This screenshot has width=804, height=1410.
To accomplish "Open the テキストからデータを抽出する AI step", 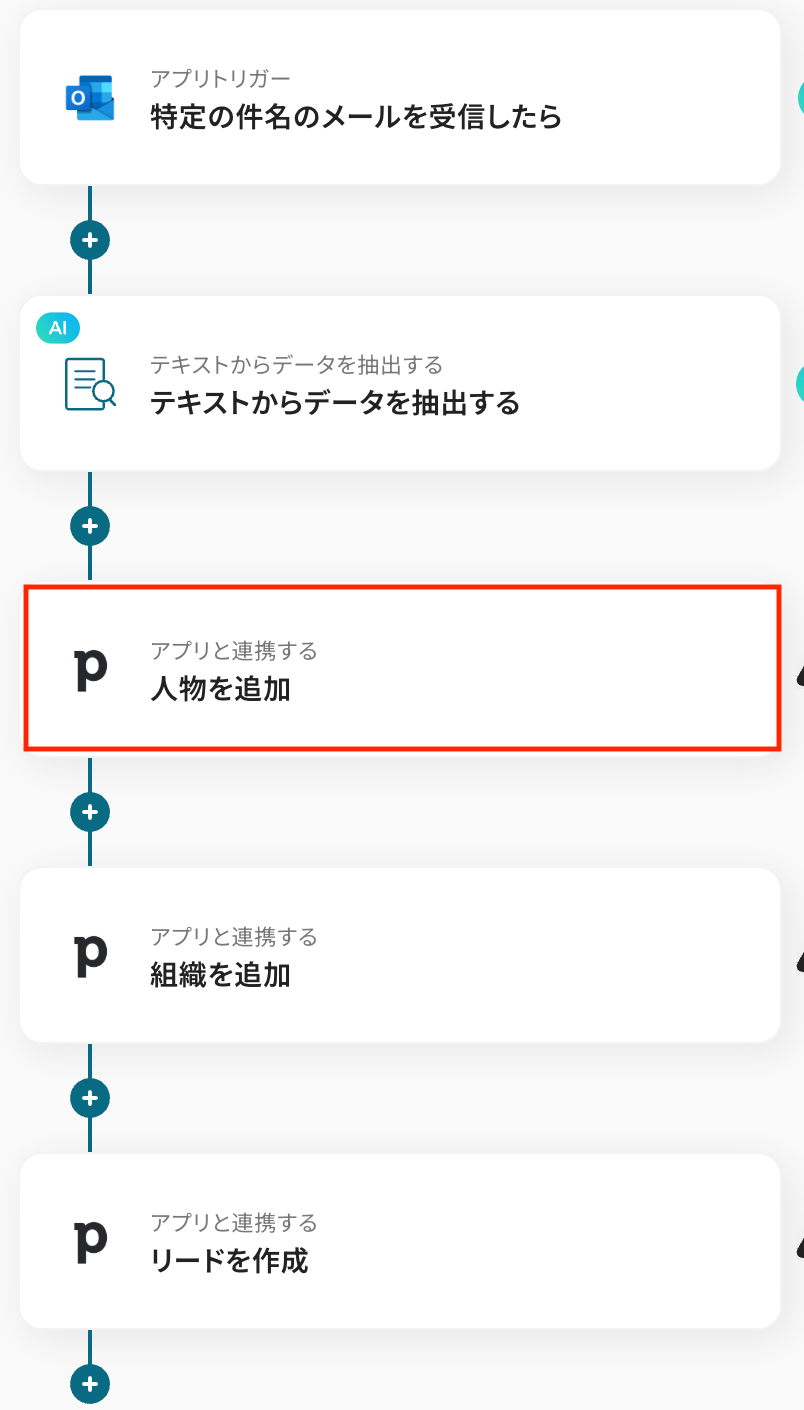I will [x=400, y=384].
